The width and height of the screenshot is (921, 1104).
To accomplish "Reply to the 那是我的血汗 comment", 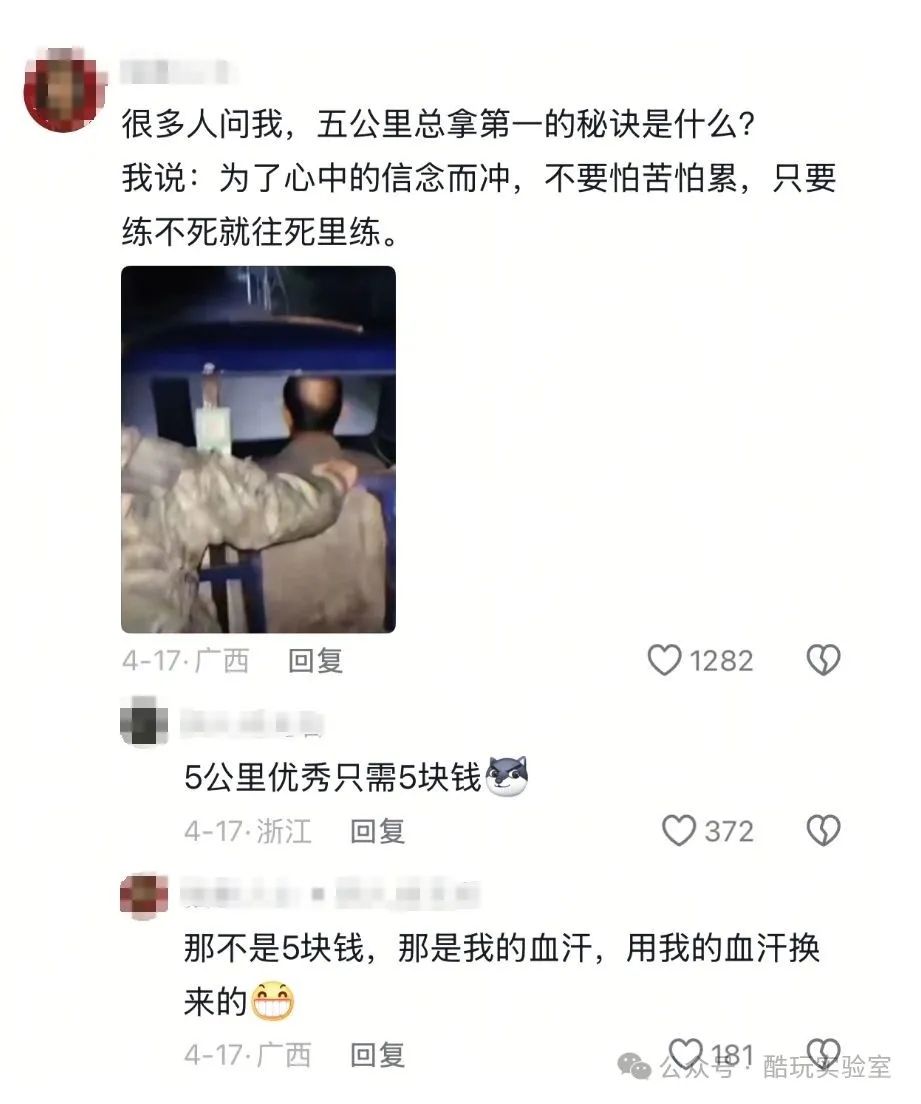I will pyautogui.click(x=377, y=1055).
